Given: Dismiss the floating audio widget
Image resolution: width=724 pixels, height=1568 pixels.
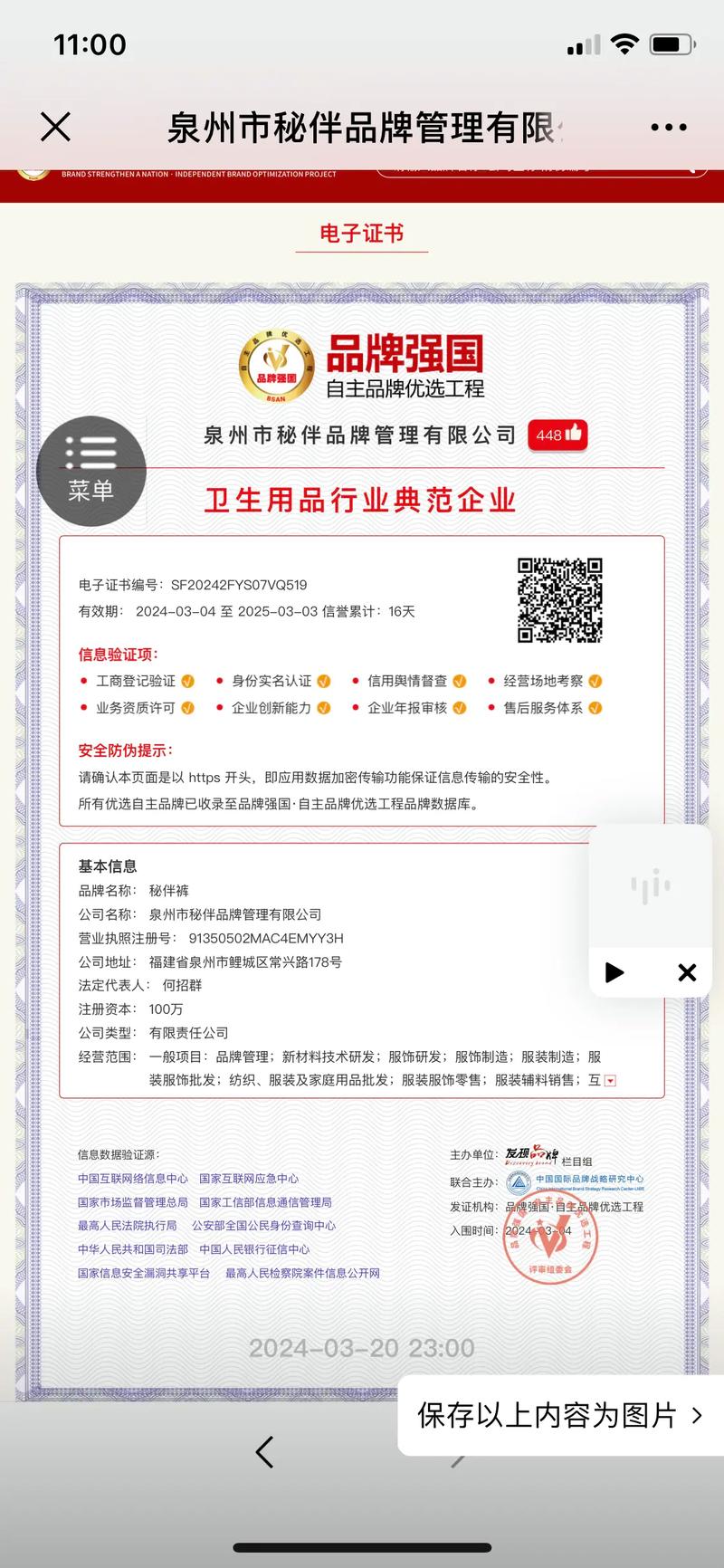Looking at the screenshot, I should [x=687, y=972].
